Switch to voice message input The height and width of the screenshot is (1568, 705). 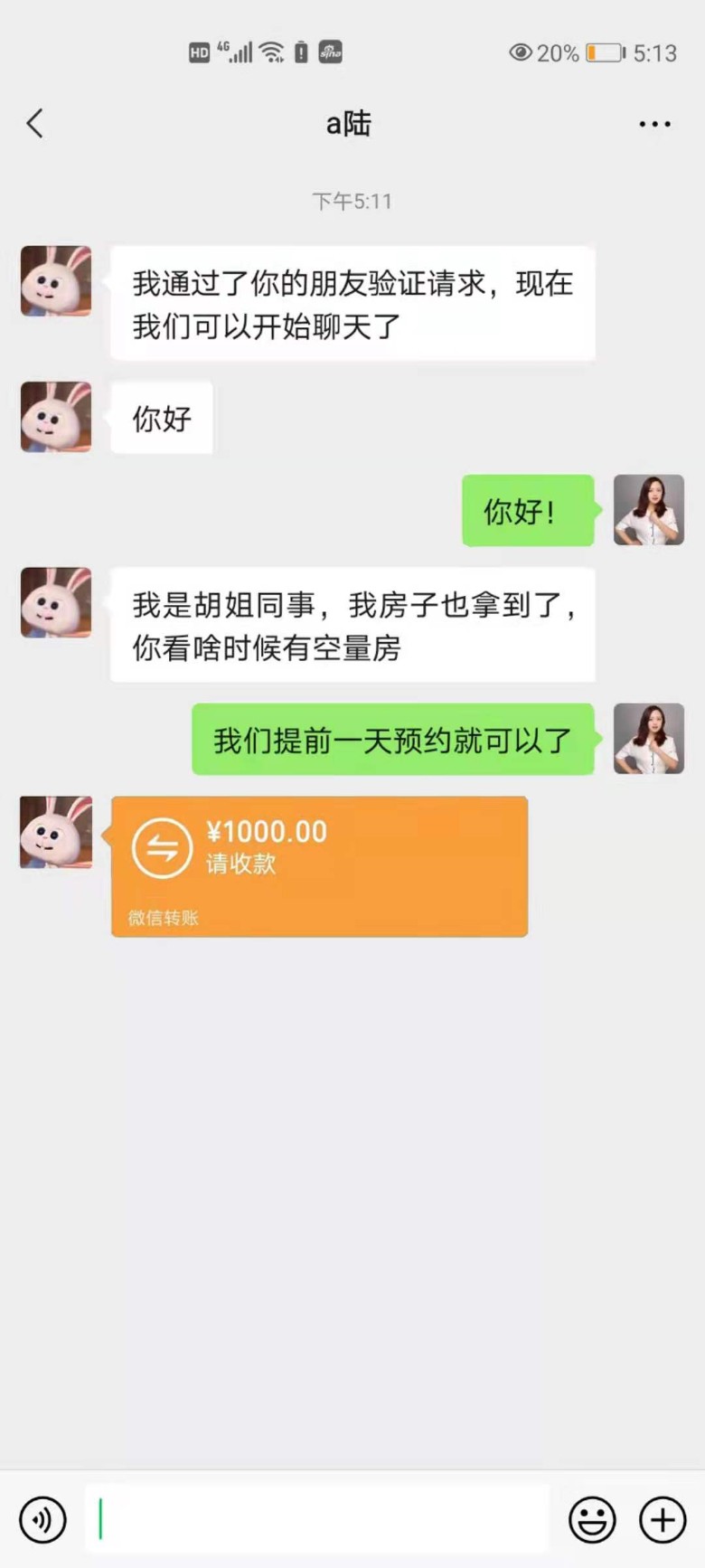tap(42, 1519)
